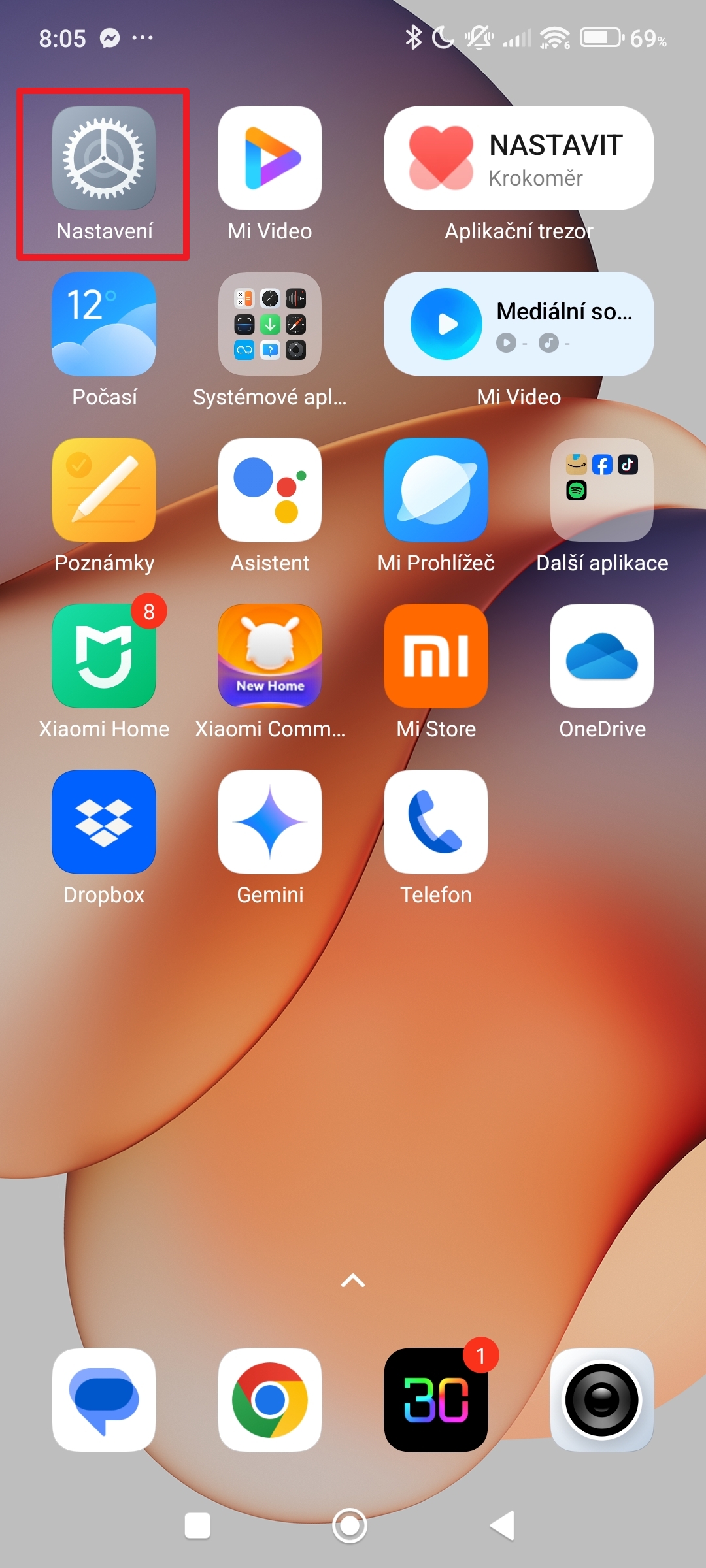This screenshot has width=706, height=1568.
Task: Open the Nastavení settings app
Action: coord(104,159)
